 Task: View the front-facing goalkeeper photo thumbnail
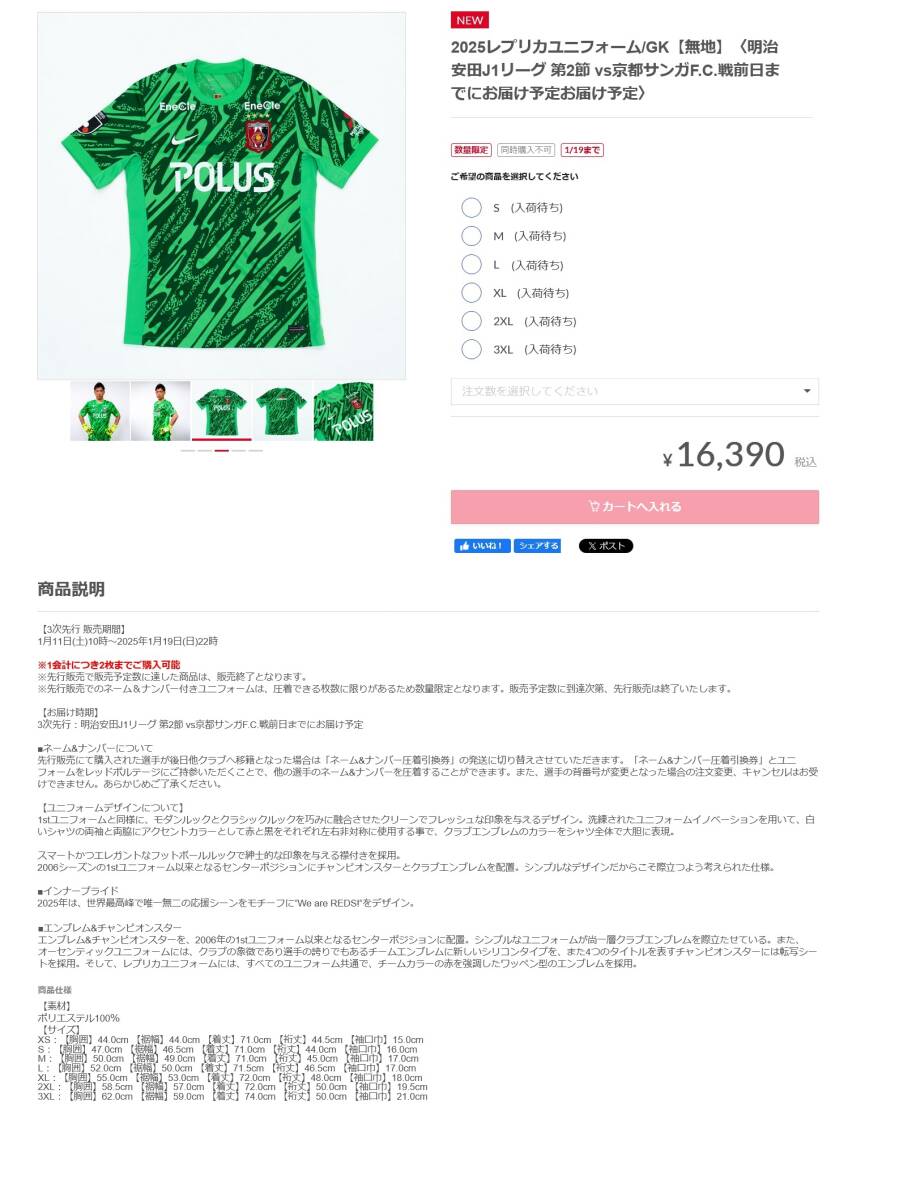point(99,411)
